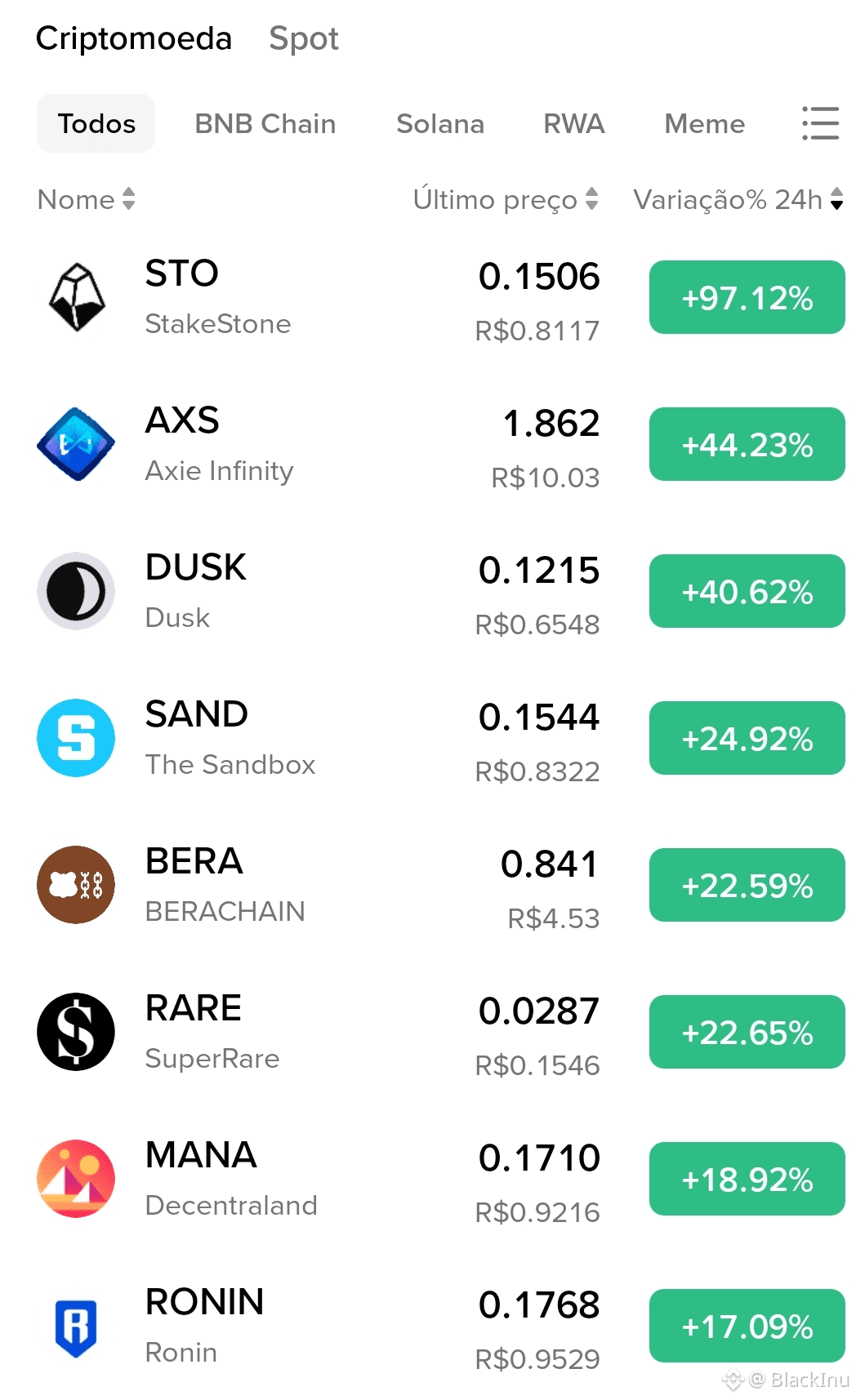Screen dimensions: 856x1400
Task: Filter by BNB Chain
Action: 265,124
